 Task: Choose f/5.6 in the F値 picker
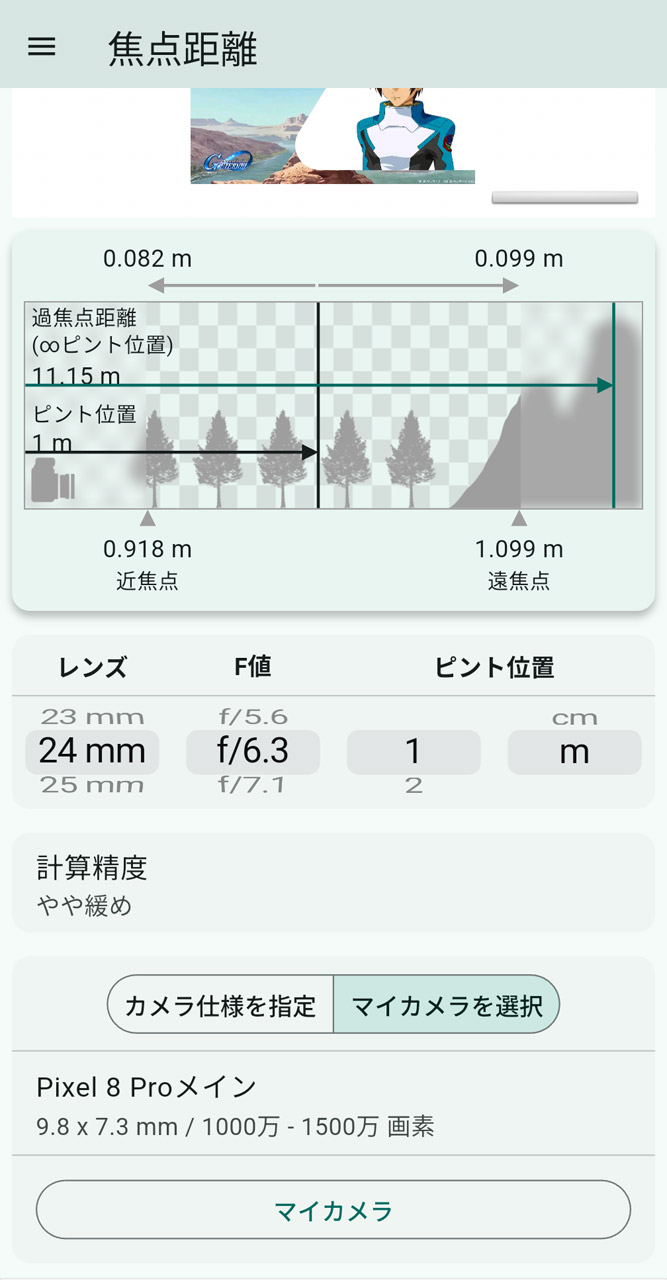click(x=253, y=717)
